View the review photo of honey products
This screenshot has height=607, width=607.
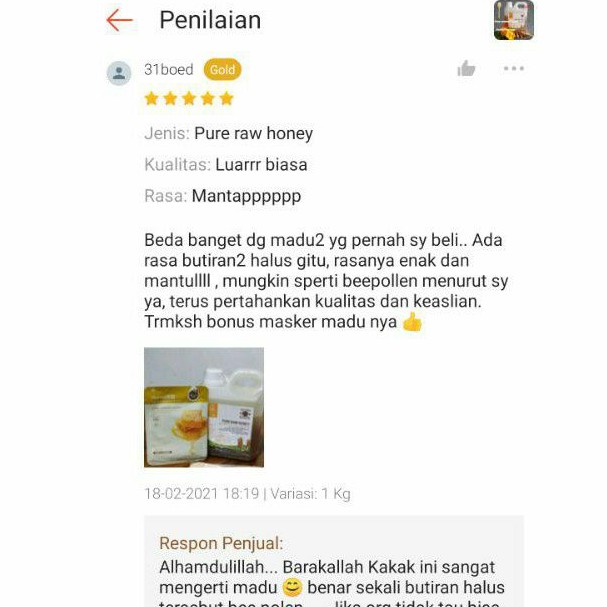(x=204, y=407)
